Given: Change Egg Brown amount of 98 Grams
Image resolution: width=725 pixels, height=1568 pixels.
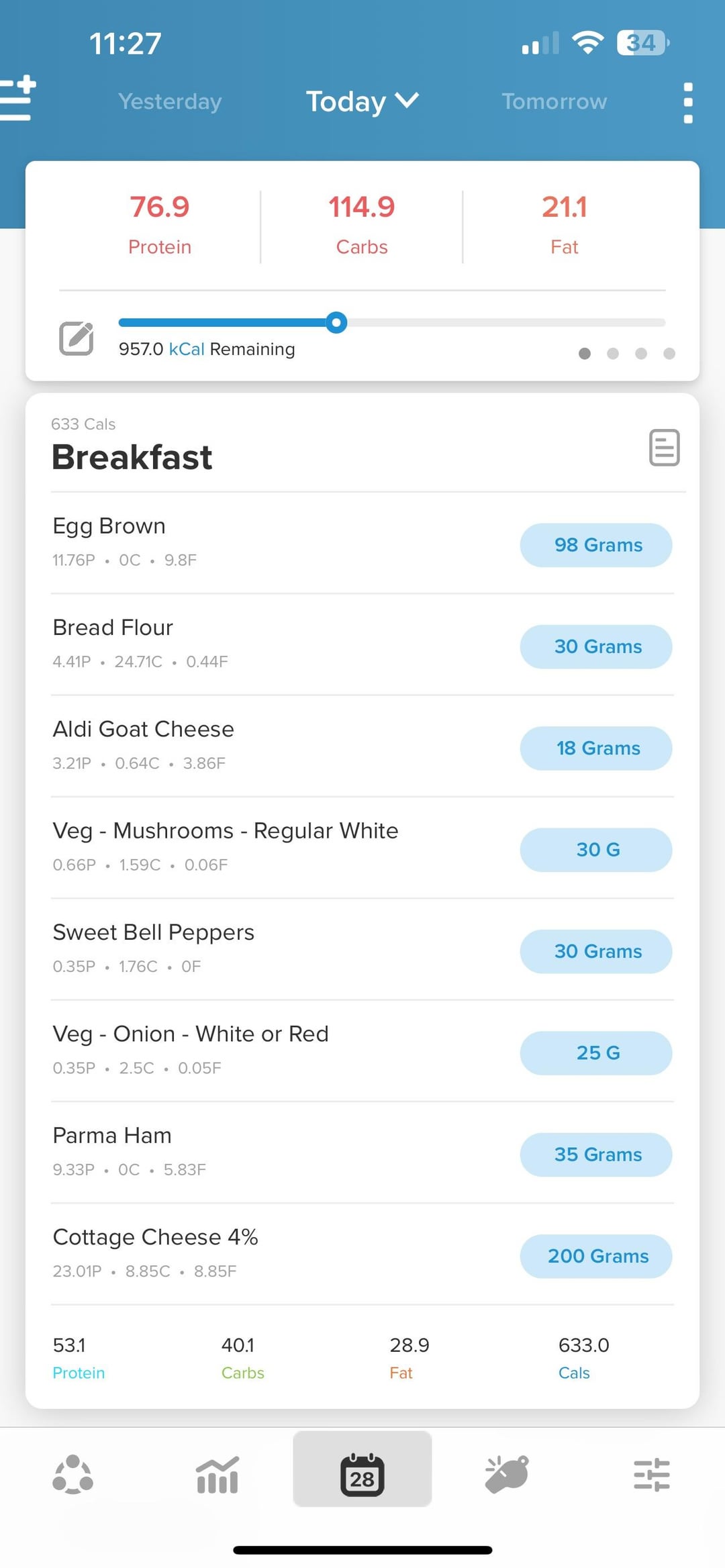Looking at the screenshot, I should 596,545.
